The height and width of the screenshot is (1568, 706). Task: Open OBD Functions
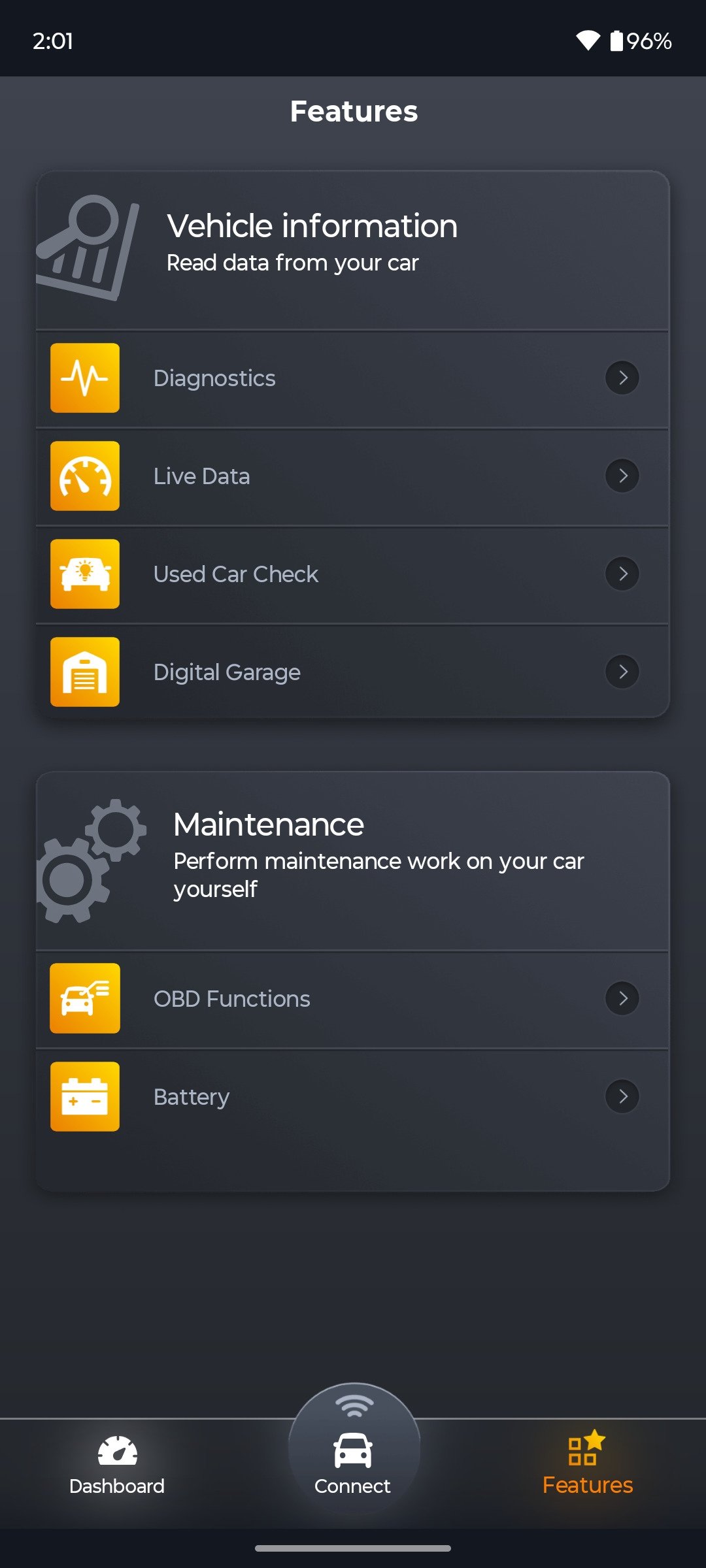pyautogui.click(x=353, y=999)
